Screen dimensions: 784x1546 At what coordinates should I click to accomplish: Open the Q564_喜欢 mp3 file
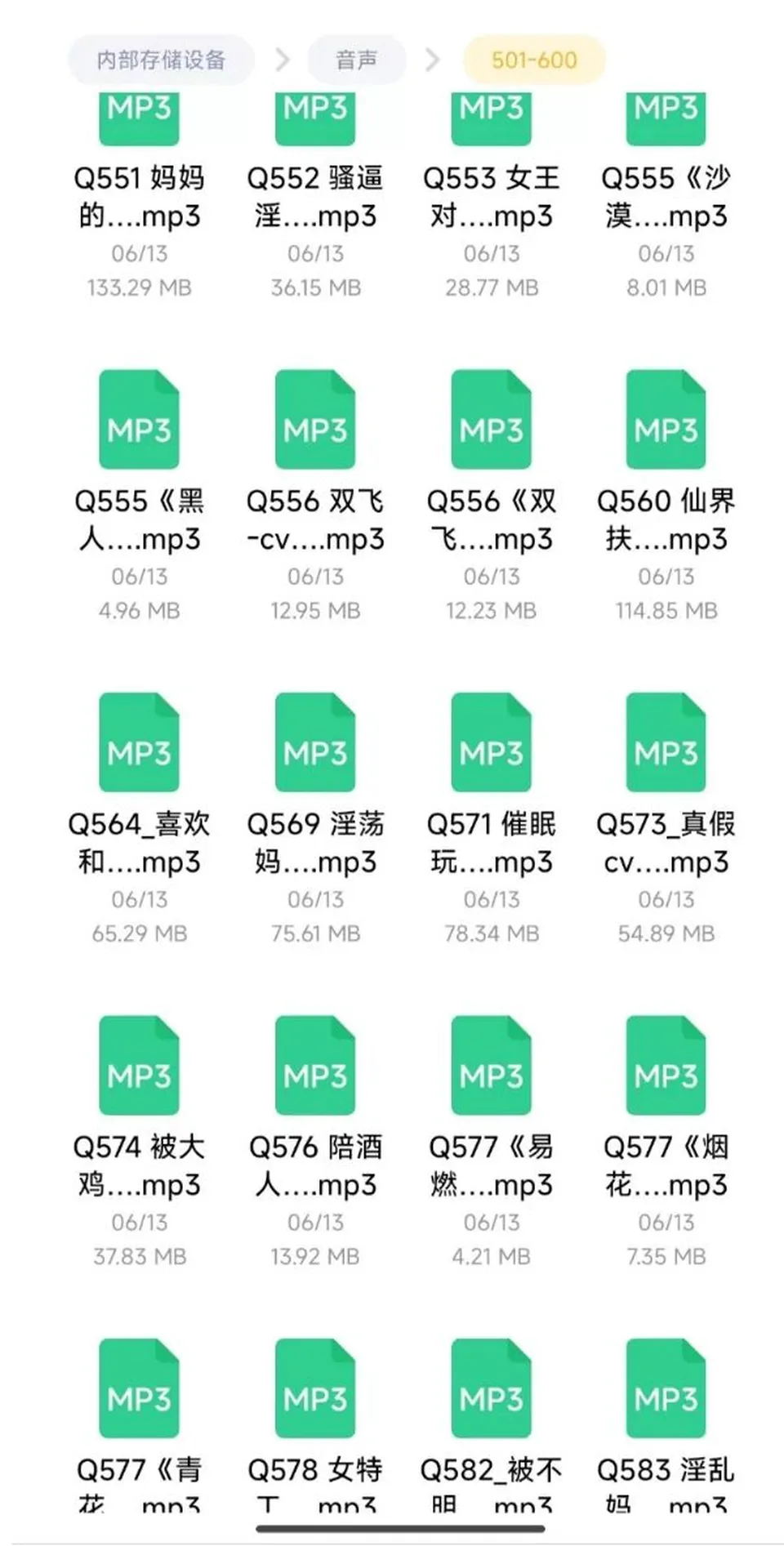[x=139, y=818]
